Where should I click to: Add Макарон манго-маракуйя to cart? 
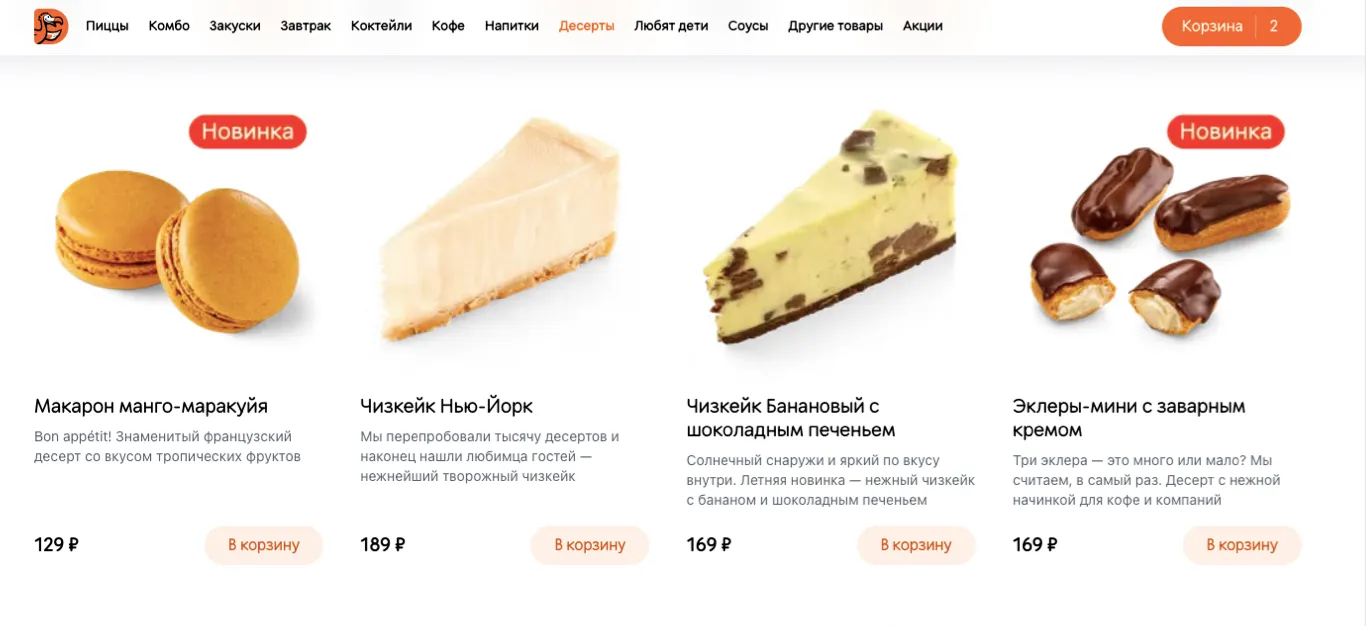tap(264, 545)
